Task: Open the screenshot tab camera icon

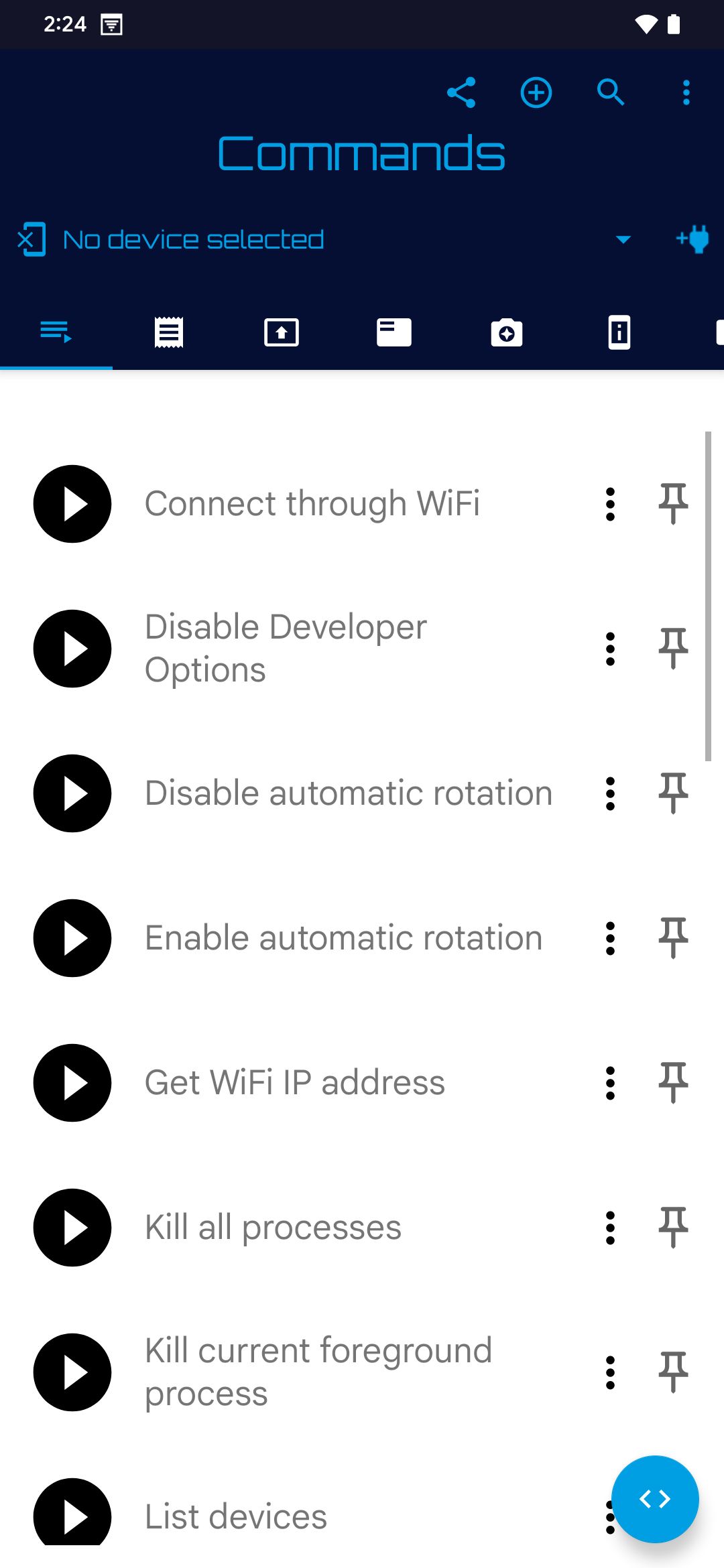Action: coord(506,332)
